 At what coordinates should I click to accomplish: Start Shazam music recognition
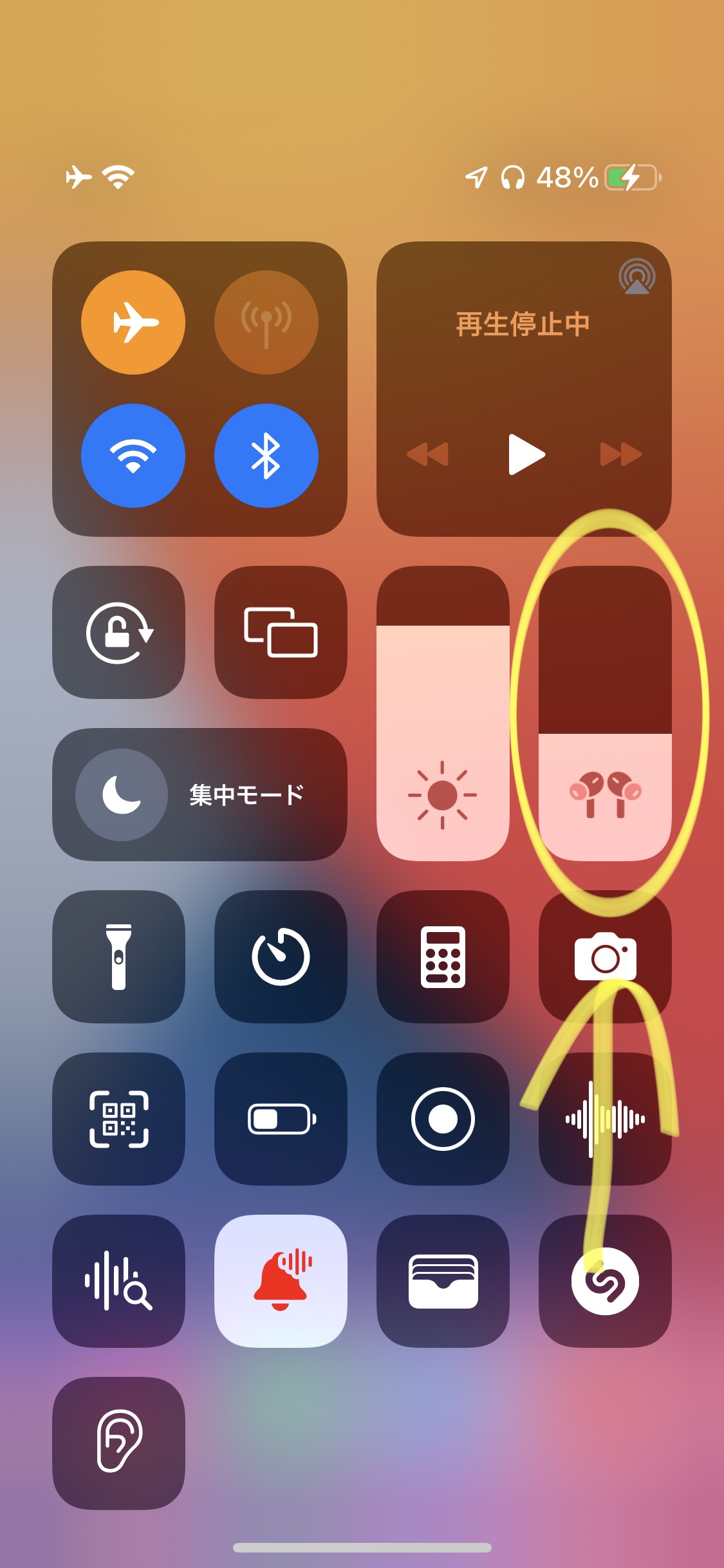coord(606,1282)
